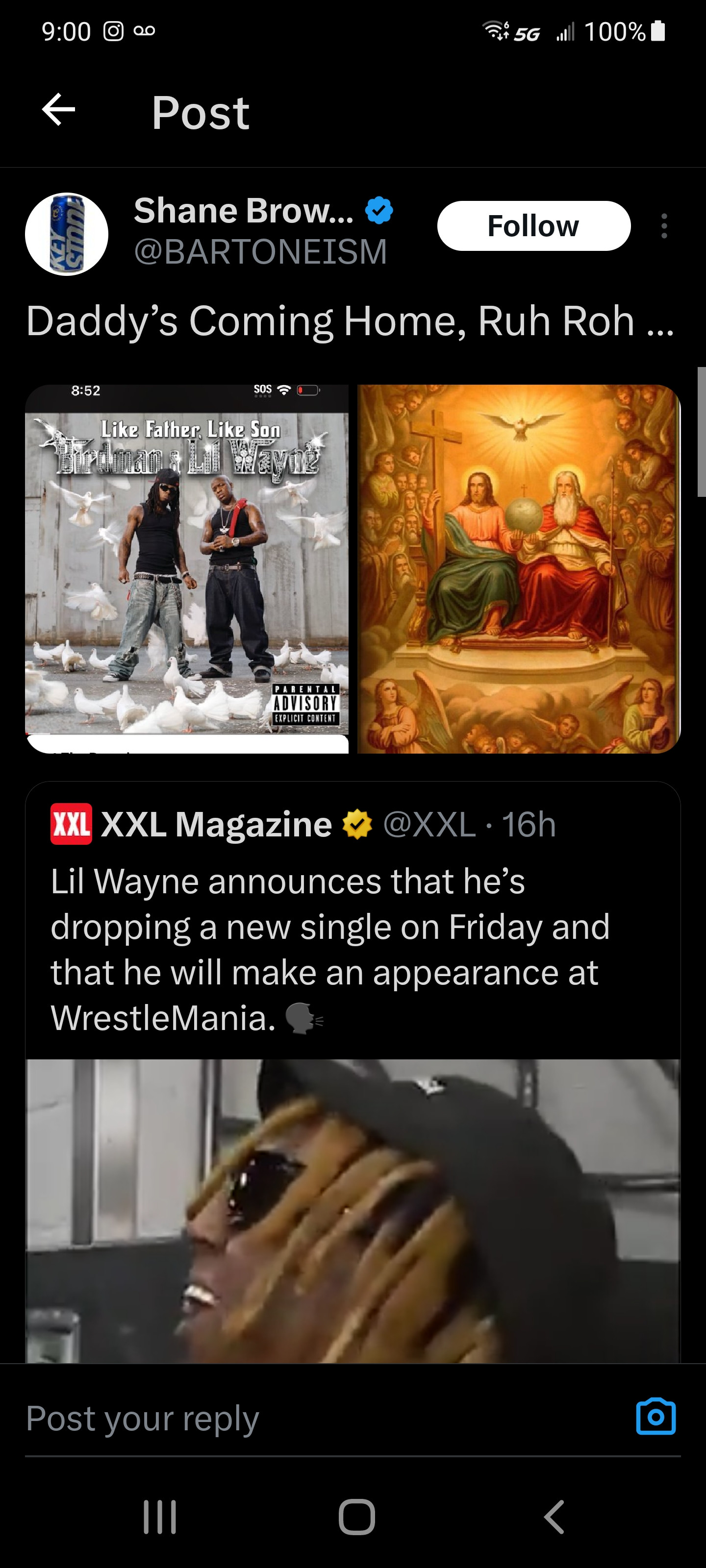The height and width of the screenshot is (1568, 706).
Task: Follow Shane Brow... account
Action: [x=533, y=226]
